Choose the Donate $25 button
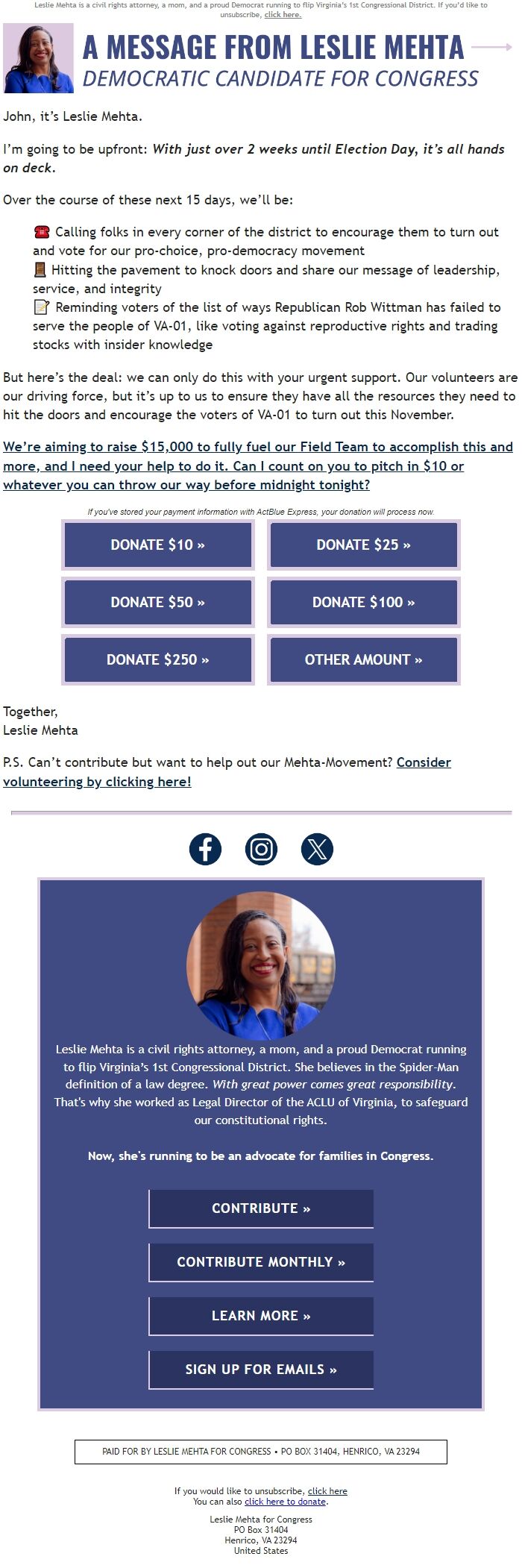The height and width of the screenshot is (1568, 522). [363, 545]
